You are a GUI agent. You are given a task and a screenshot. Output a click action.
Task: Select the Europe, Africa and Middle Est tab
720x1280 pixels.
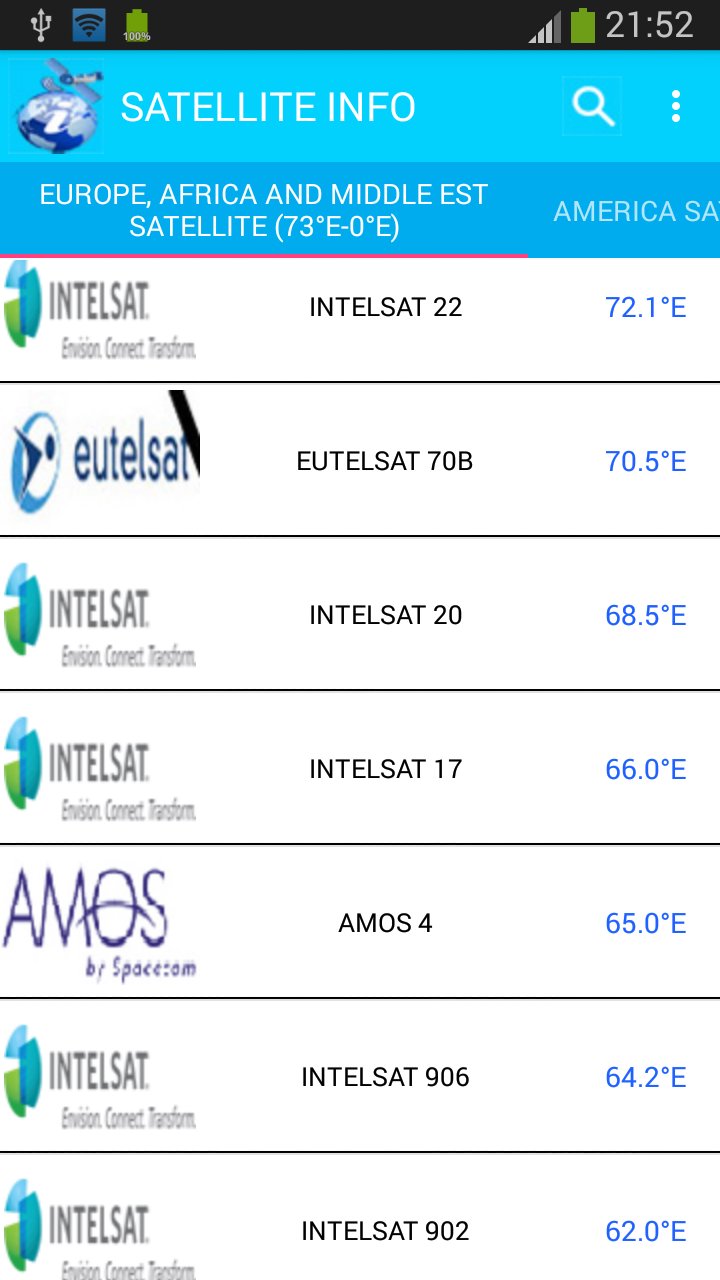click(x=264, y=211)
